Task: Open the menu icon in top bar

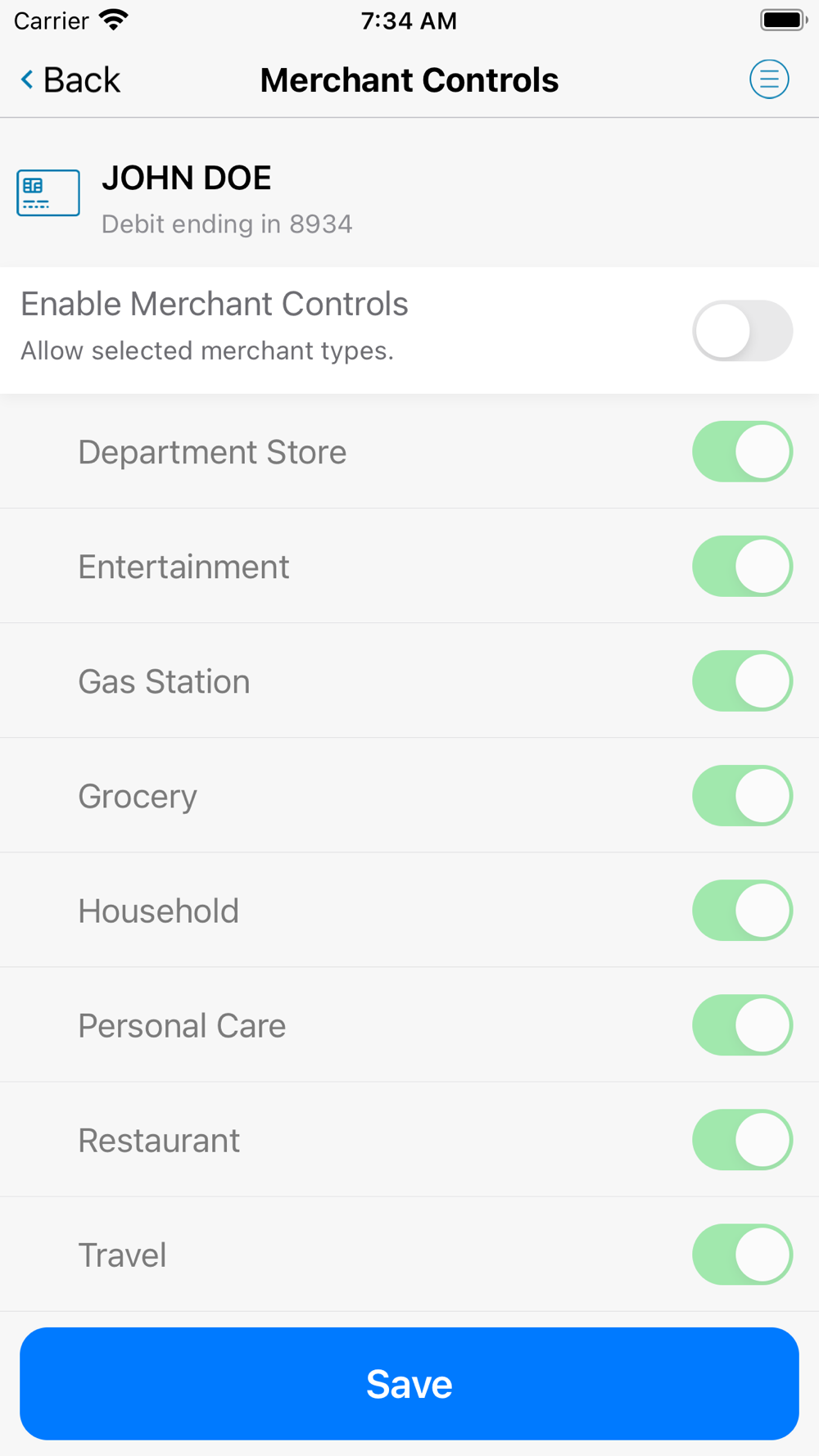Action: tap(769, 79)
